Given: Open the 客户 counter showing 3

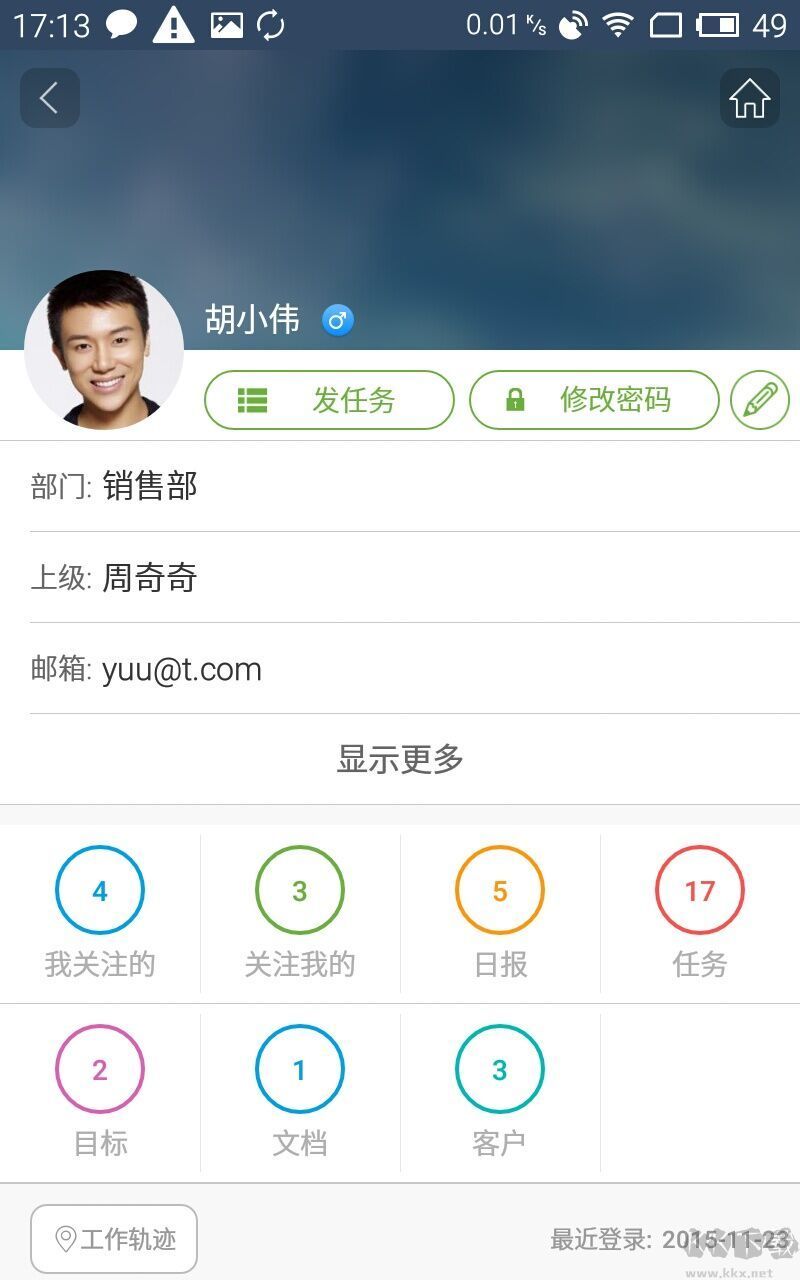Looking at the screenshot, I should tap(500, 1069).
